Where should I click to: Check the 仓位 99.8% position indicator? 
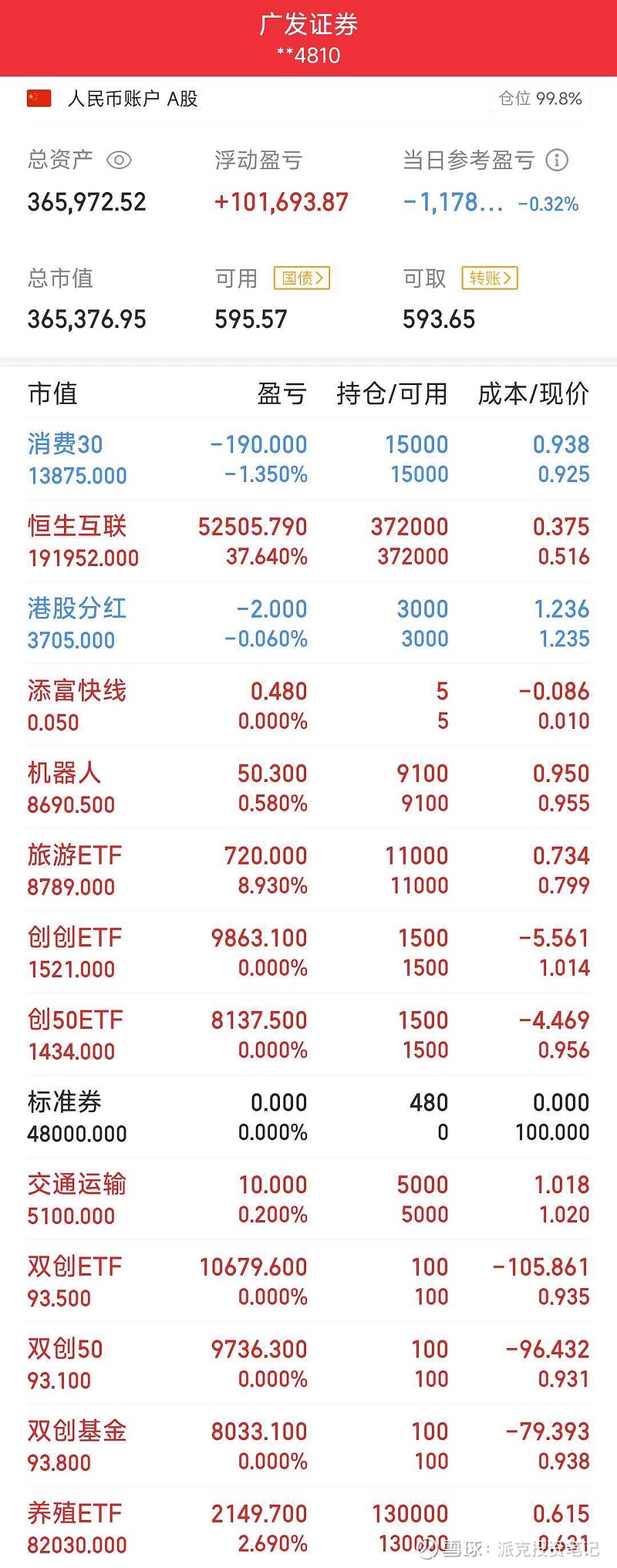538,98
